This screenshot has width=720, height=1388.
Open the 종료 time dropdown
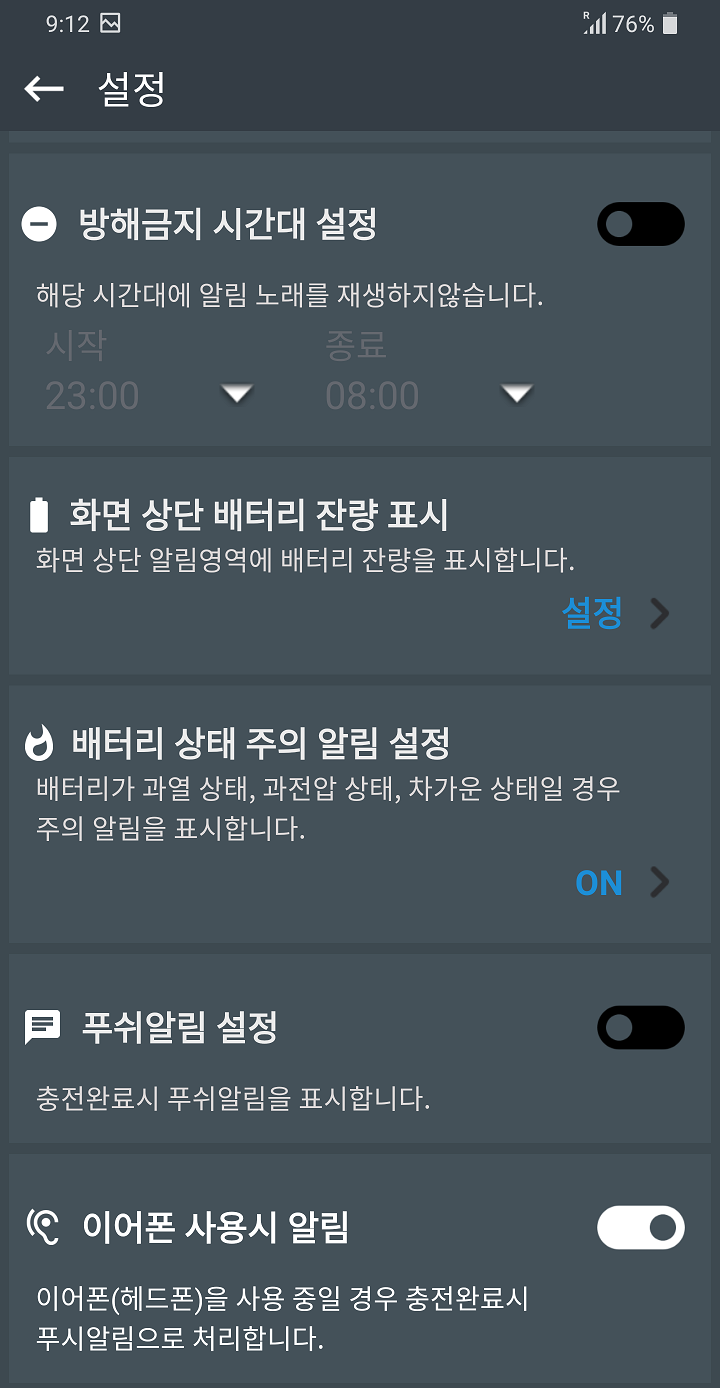pos(517,394)
